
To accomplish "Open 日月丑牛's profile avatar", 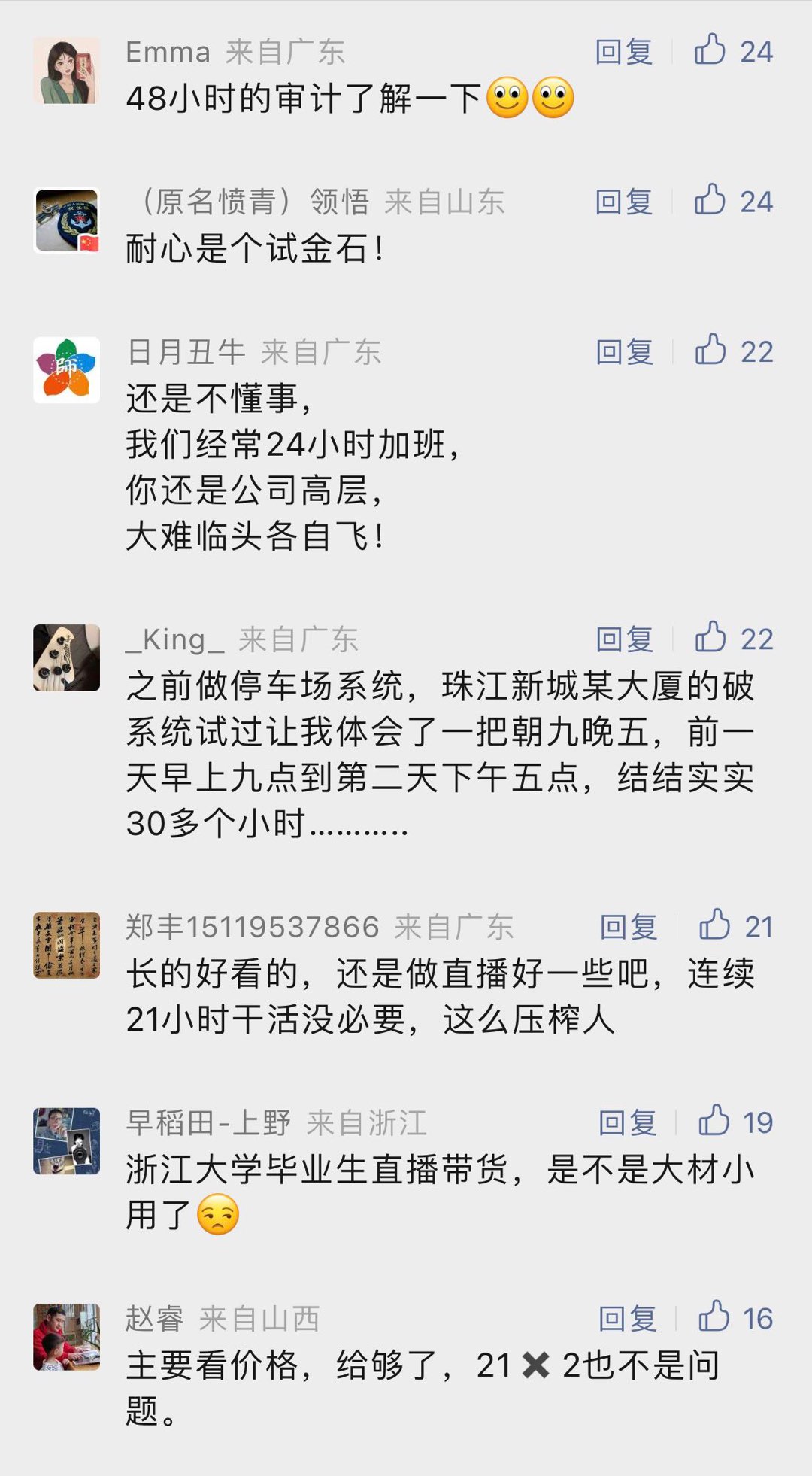I will 67,370.
